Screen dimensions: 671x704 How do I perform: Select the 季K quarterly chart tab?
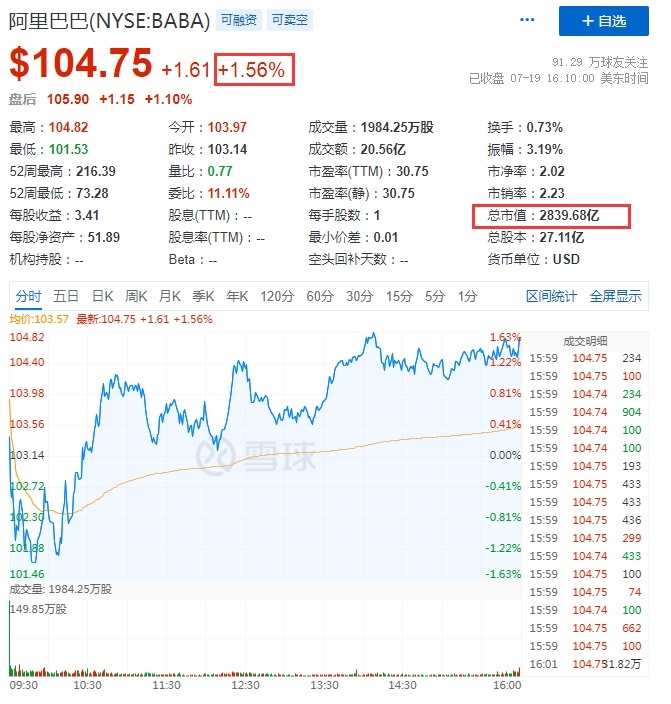203,296
